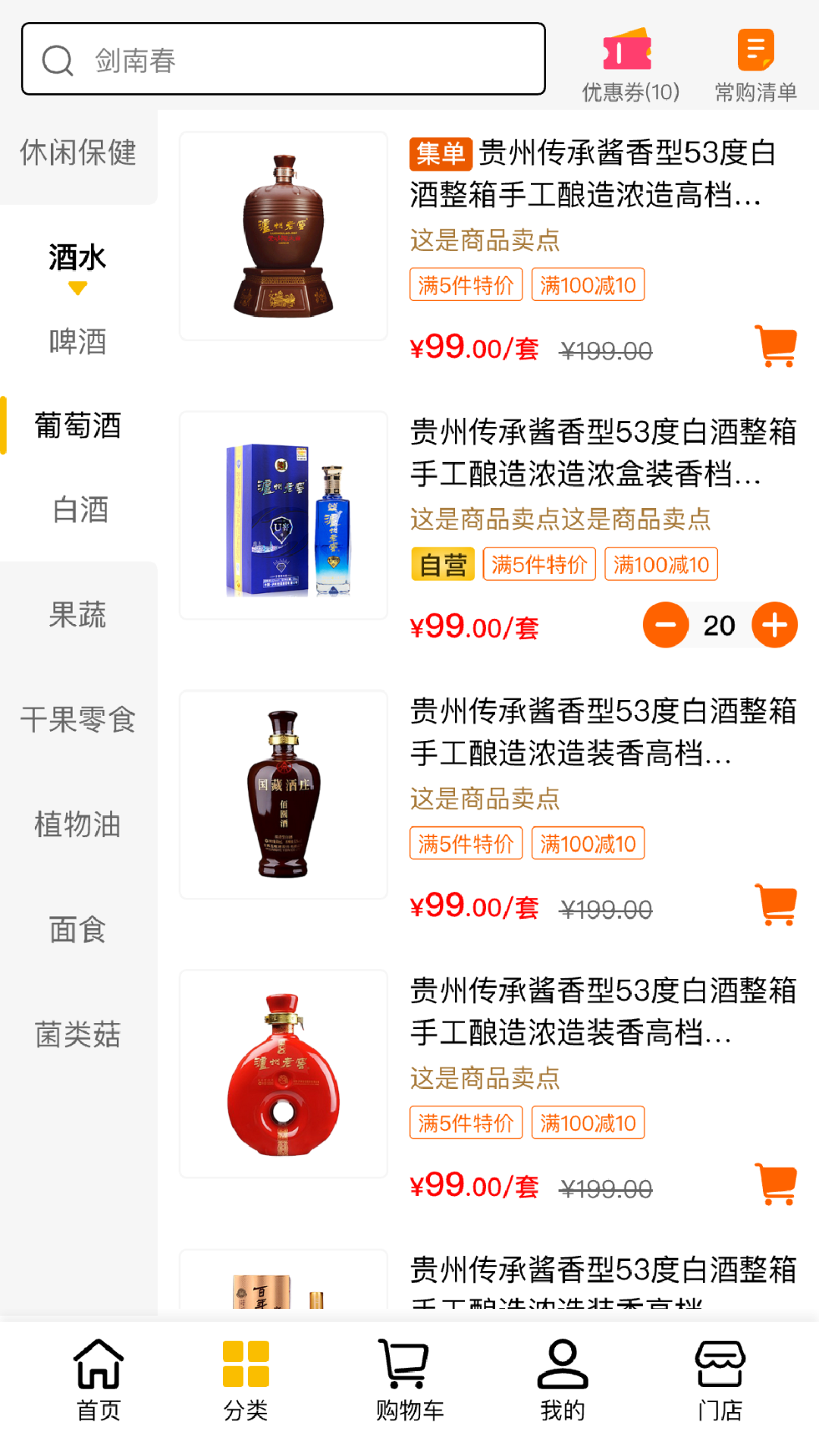Open the 休闲保健 category
The width and height of the screenshot is (819, 1456).
tap(77, 154)
